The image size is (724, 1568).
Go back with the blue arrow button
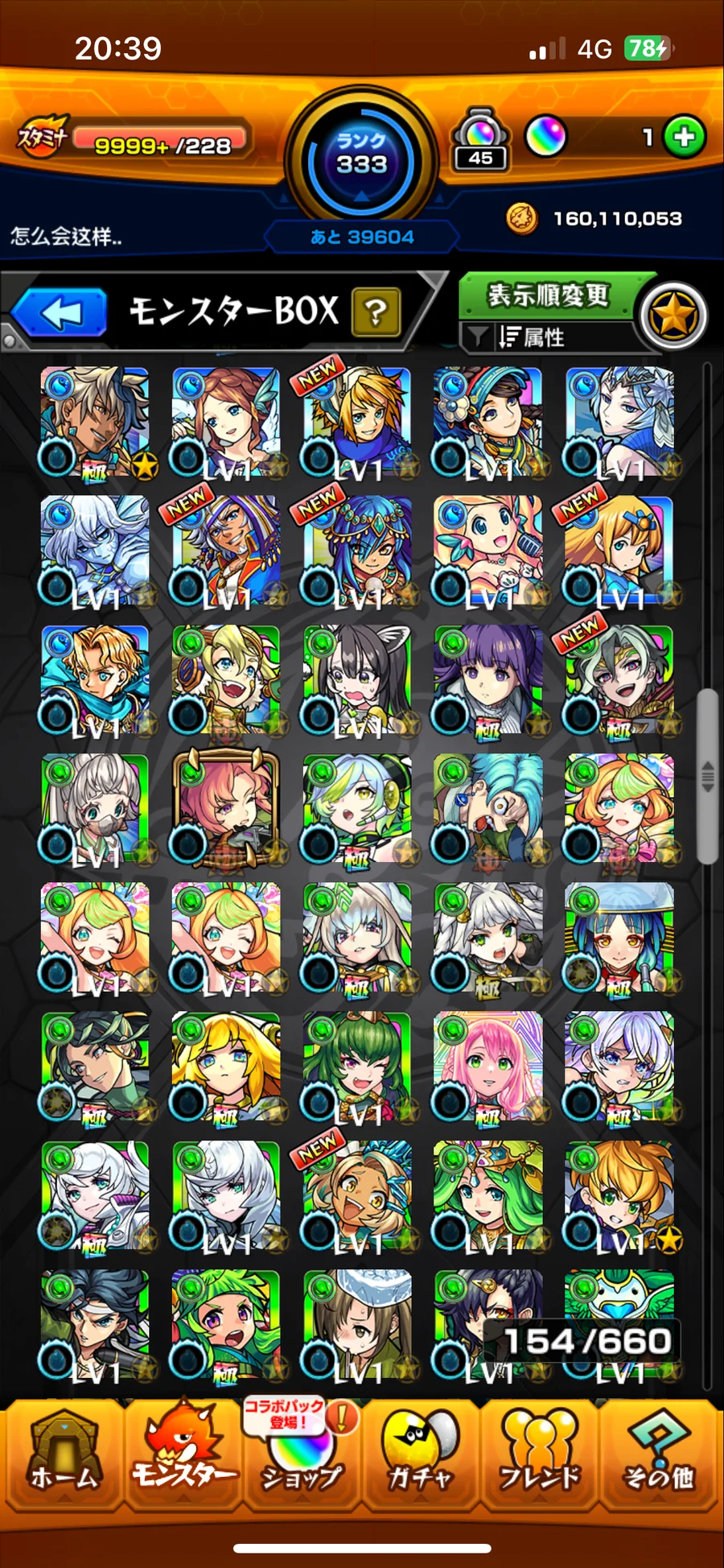(x=60, y=312)
